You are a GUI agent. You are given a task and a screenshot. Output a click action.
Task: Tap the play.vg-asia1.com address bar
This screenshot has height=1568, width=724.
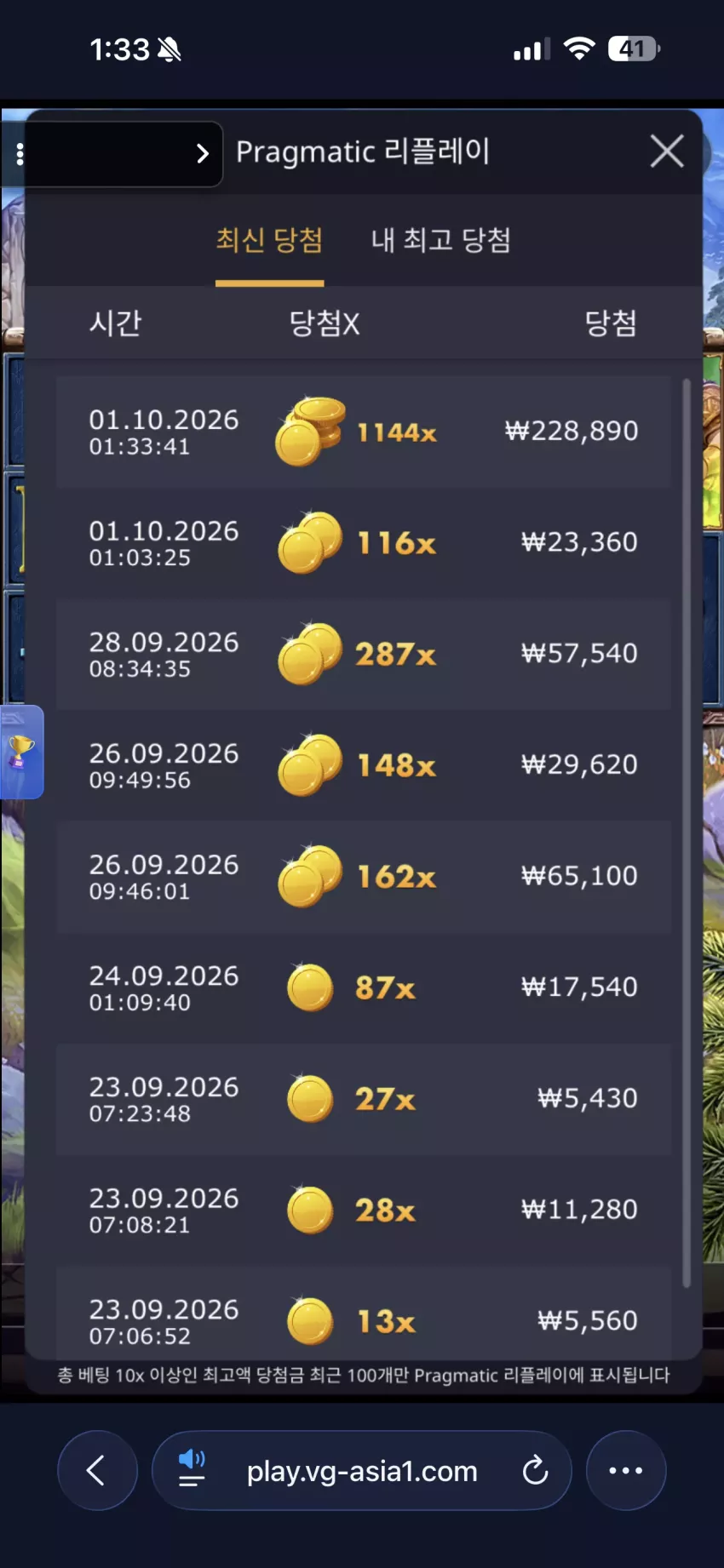click(x=362, y=1470)
